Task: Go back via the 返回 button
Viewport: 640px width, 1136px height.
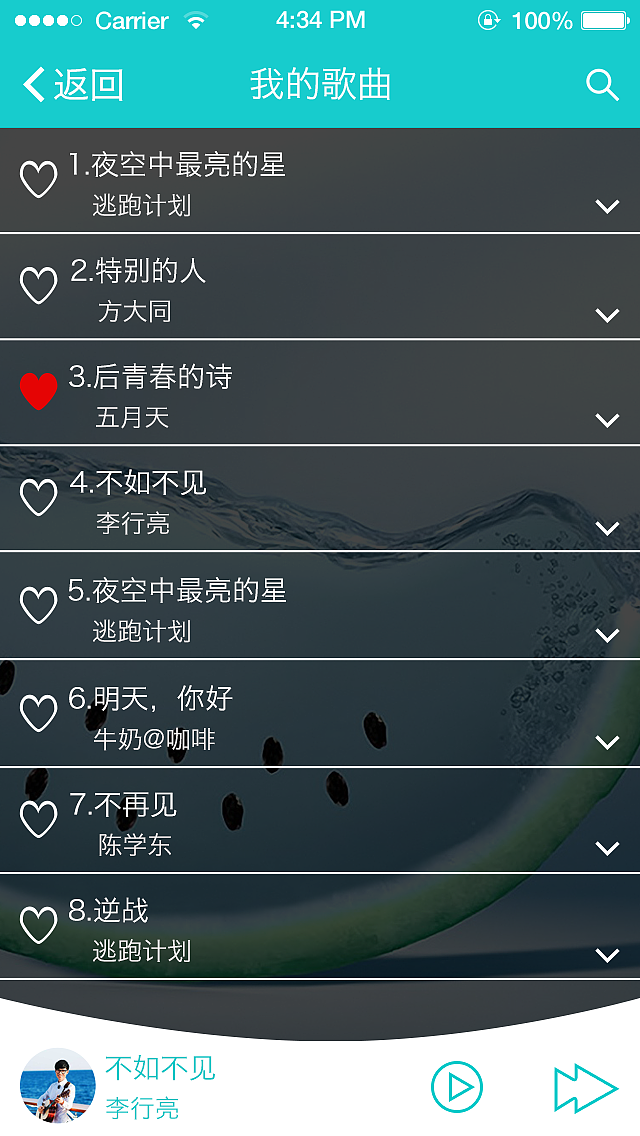Action: click(x=74, y=85)
